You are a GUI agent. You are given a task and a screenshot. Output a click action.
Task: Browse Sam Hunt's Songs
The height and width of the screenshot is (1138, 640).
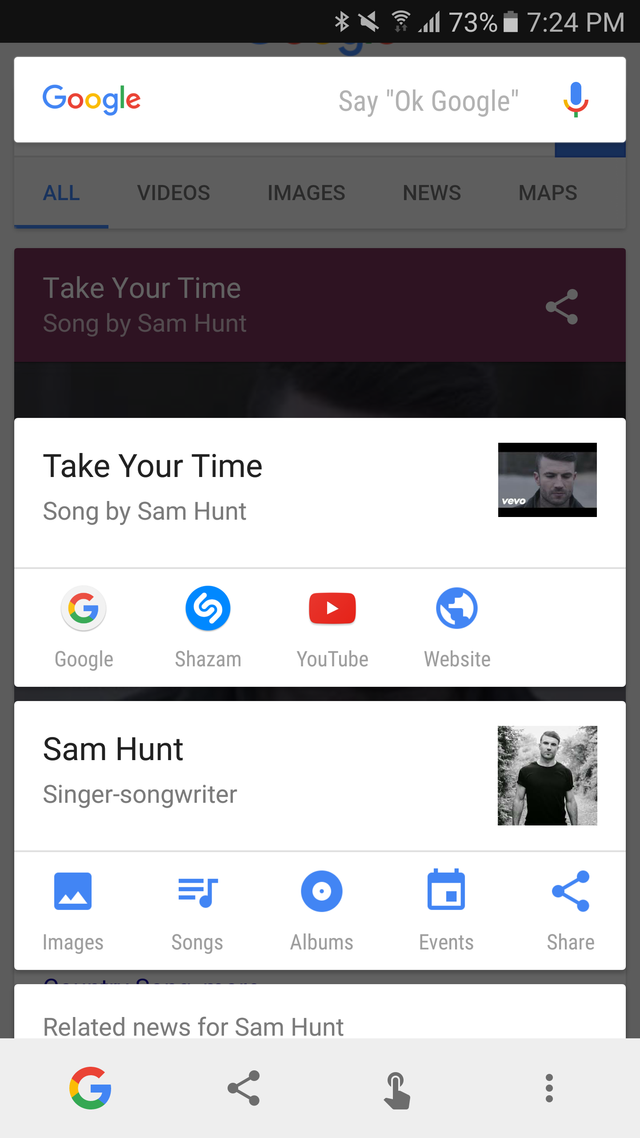click(x=197, y=910)
